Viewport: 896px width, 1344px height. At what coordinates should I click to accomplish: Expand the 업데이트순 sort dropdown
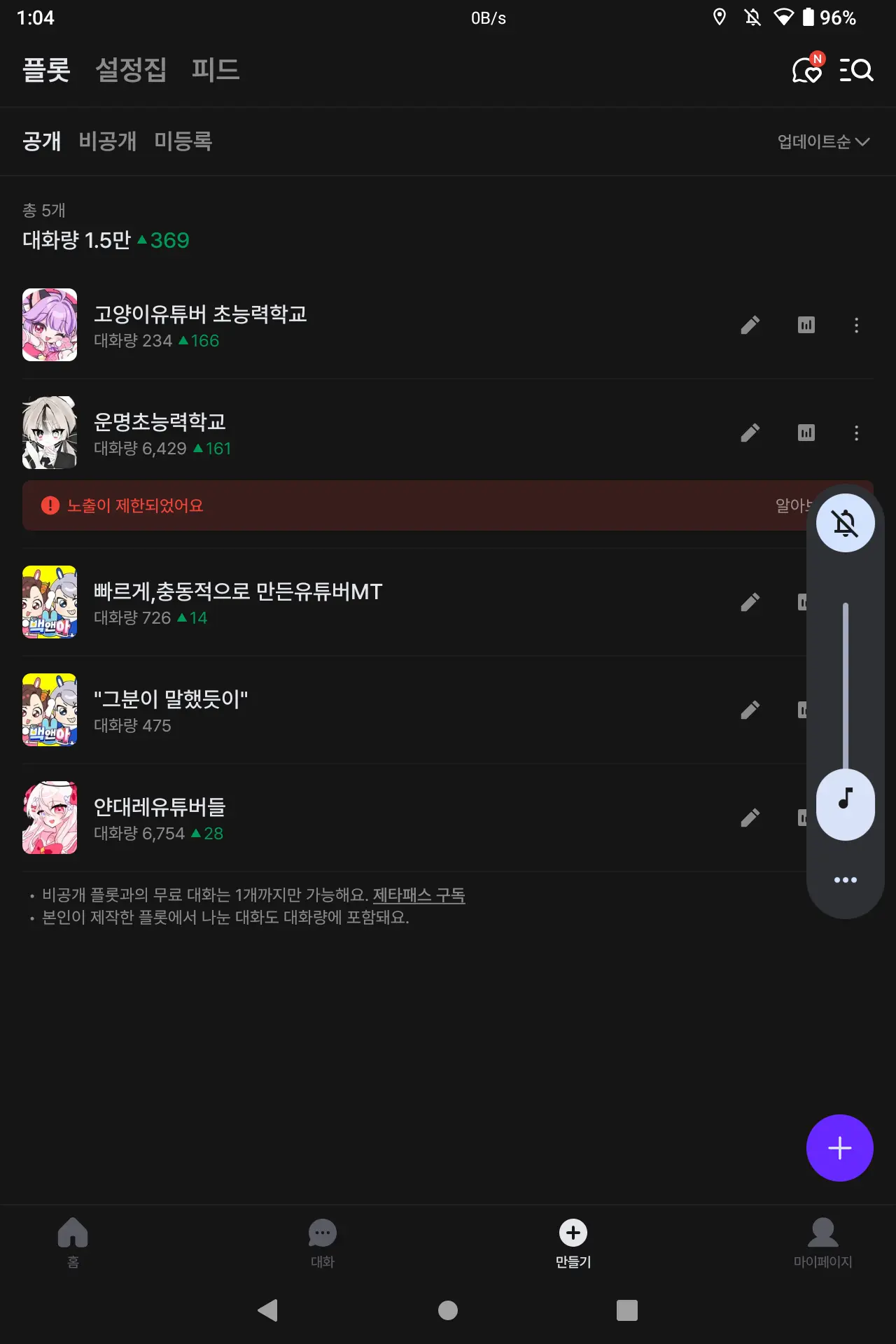(x=824, y=141)
